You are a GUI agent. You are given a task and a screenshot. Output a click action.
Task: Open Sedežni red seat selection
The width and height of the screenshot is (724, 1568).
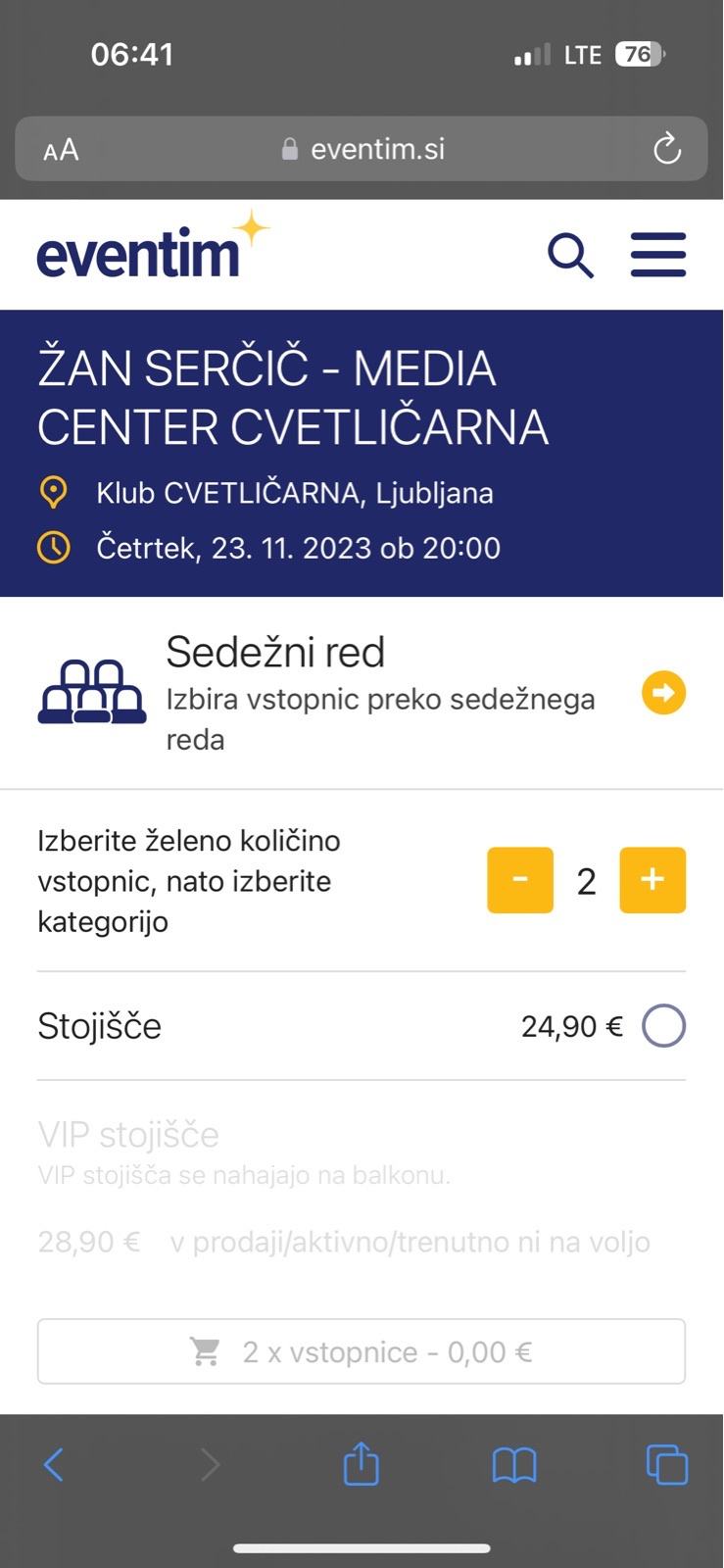(274, 652)
